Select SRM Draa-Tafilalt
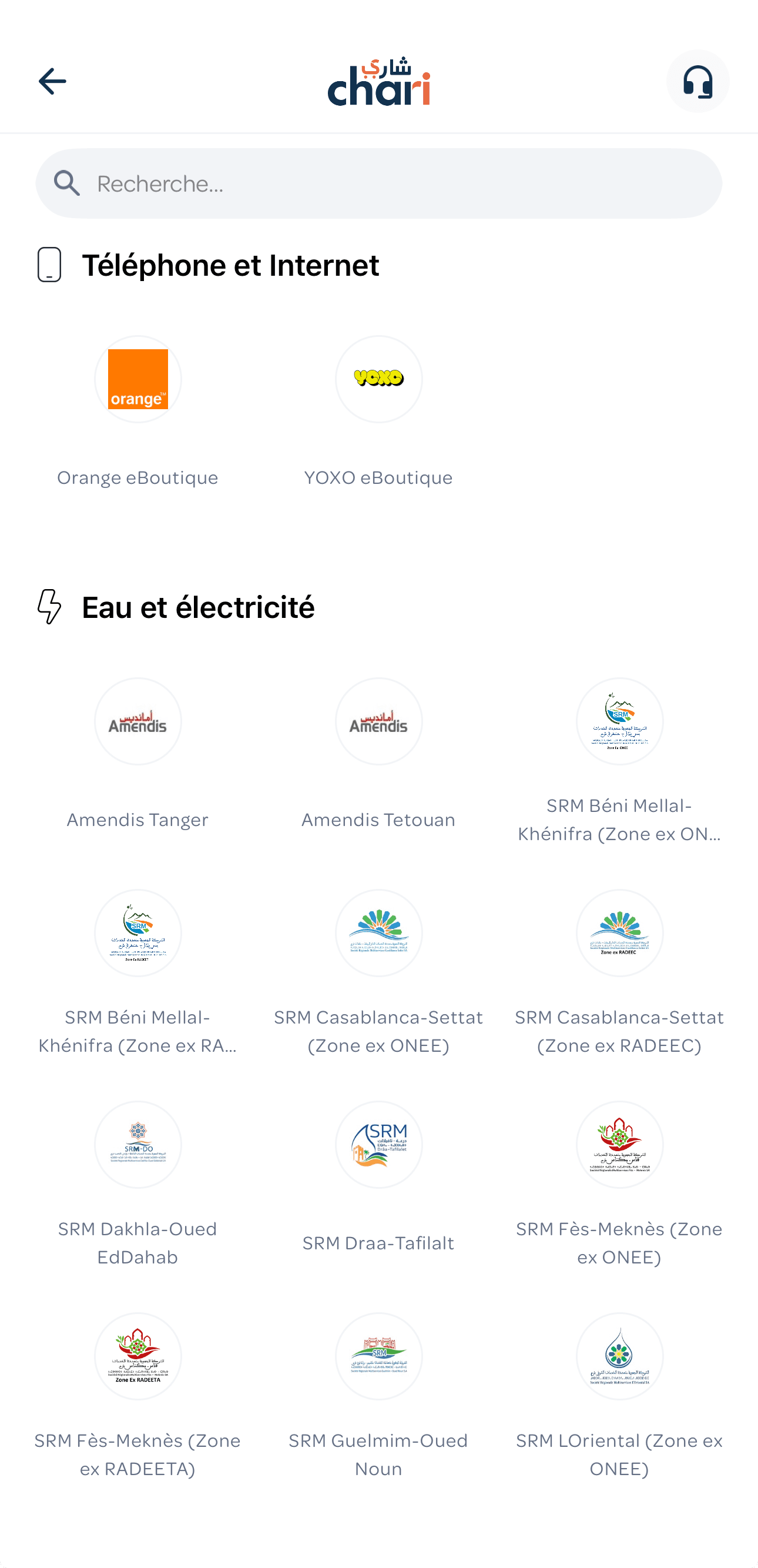 pos(378,1145)
